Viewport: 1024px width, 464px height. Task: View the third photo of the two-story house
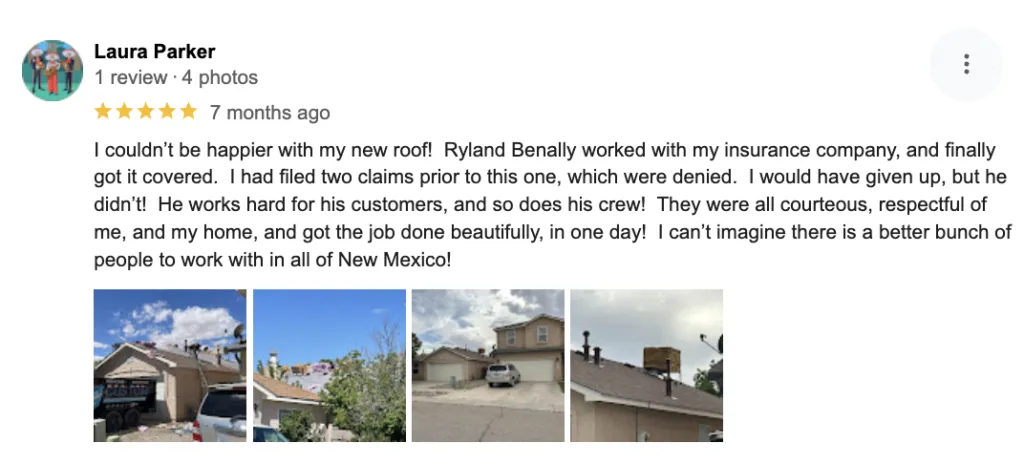pos(487,365)
